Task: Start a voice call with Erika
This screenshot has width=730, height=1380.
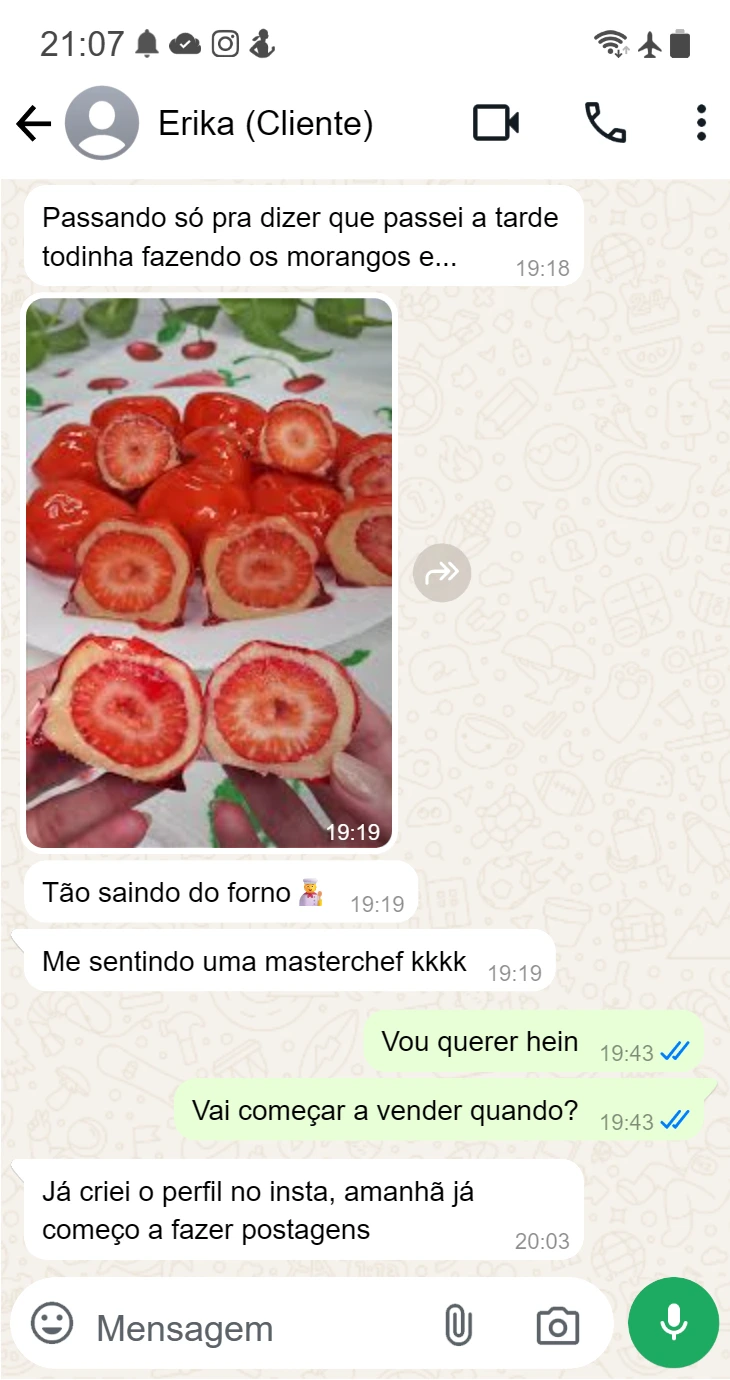Action: (605, 123)
